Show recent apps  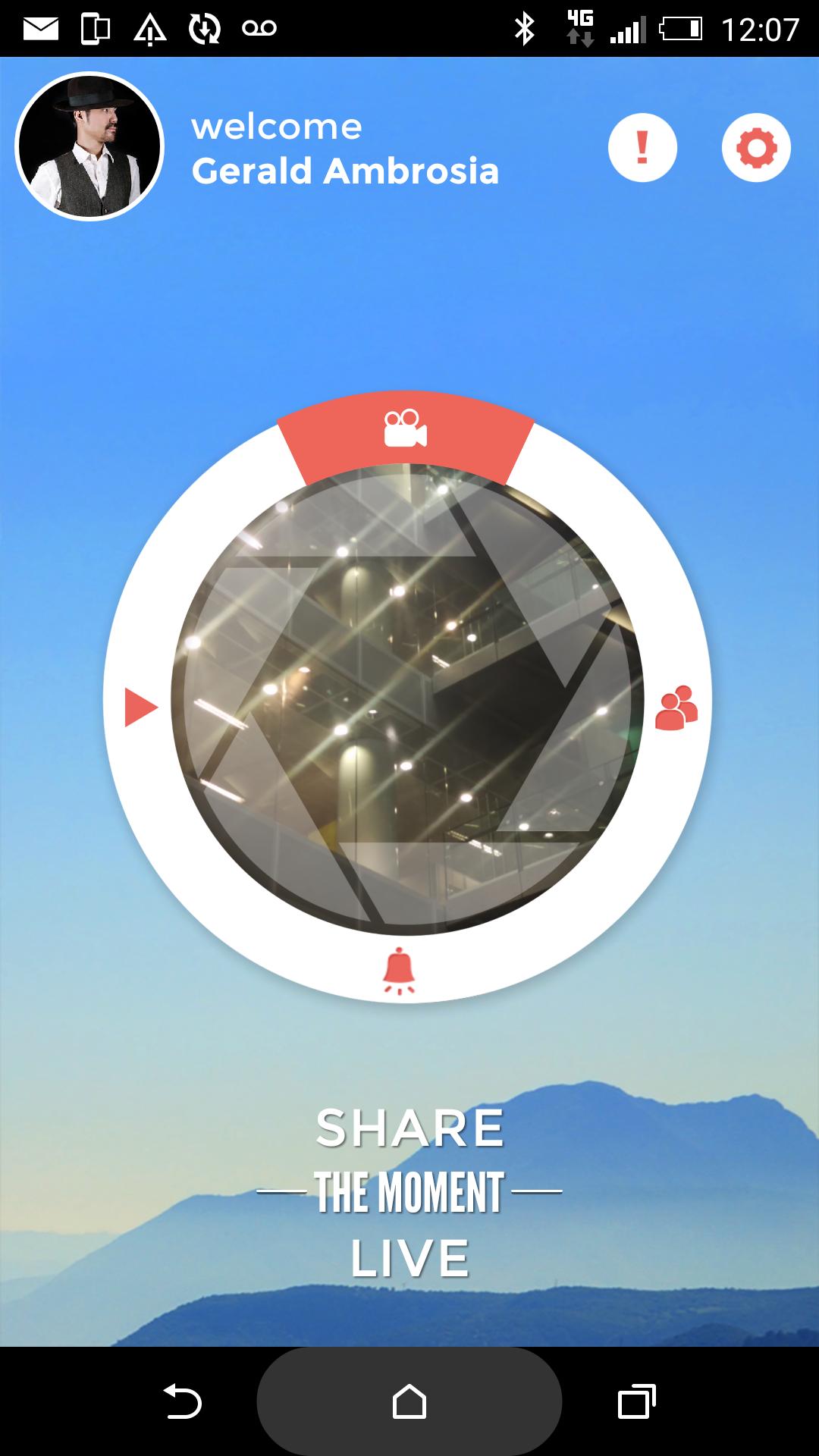click(636, 1401)
